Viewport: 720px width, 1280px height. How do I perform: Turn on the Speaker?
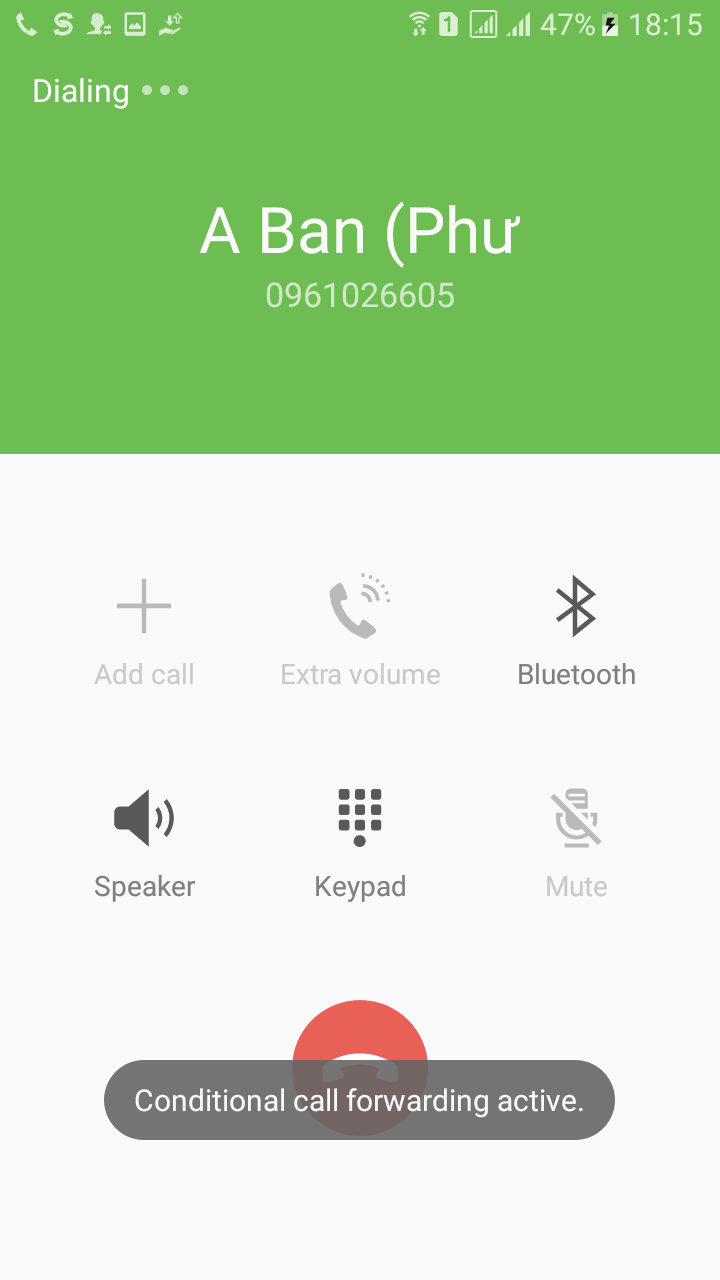point(144,842)
